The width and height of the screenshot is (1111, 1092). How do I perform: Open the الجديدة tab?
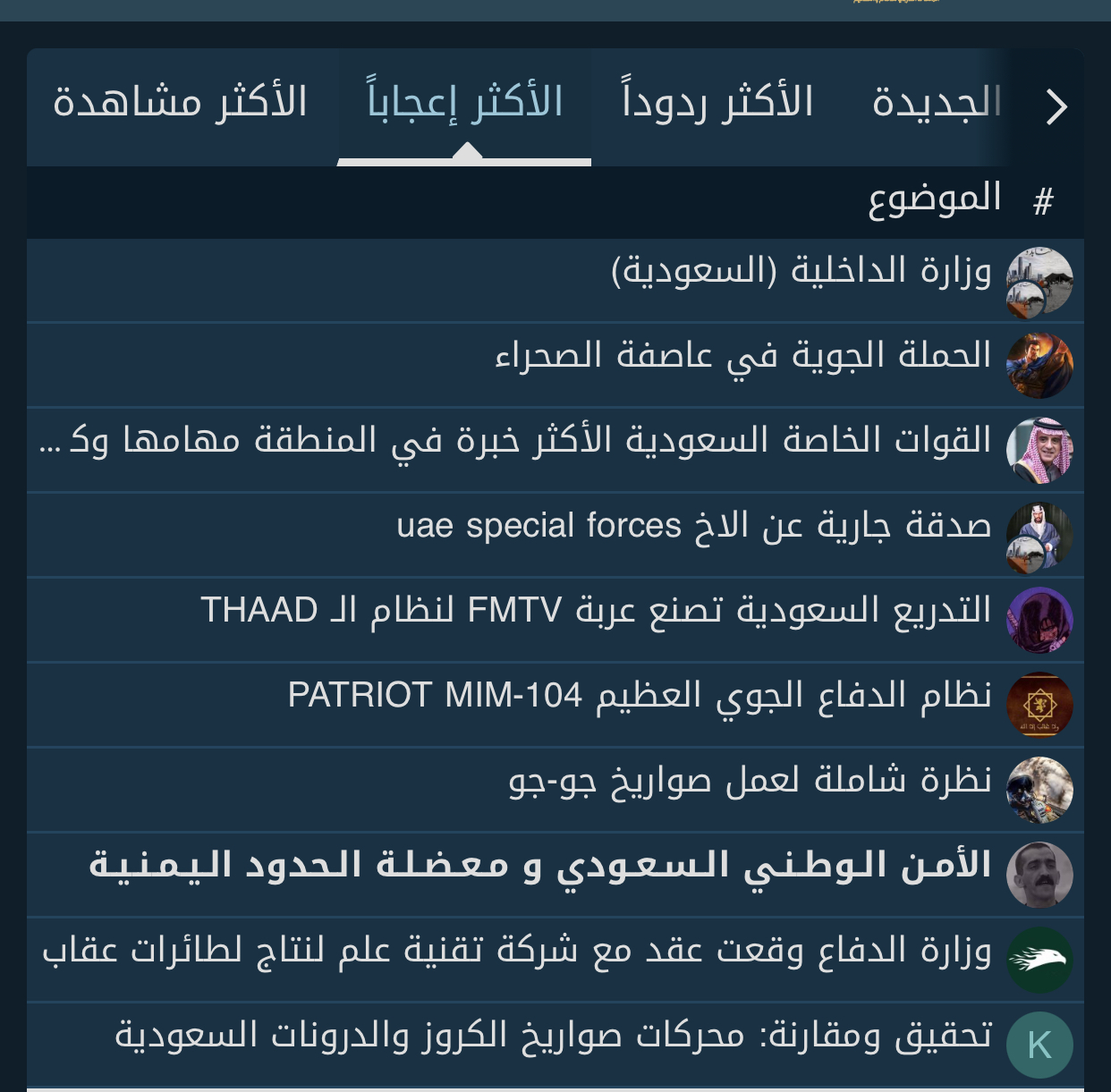click(936, 102)
